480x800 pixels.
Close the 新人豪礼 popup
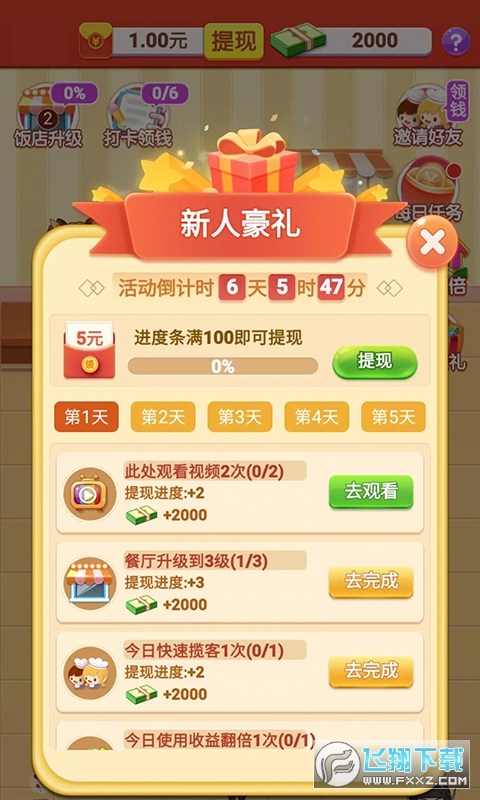433,242
